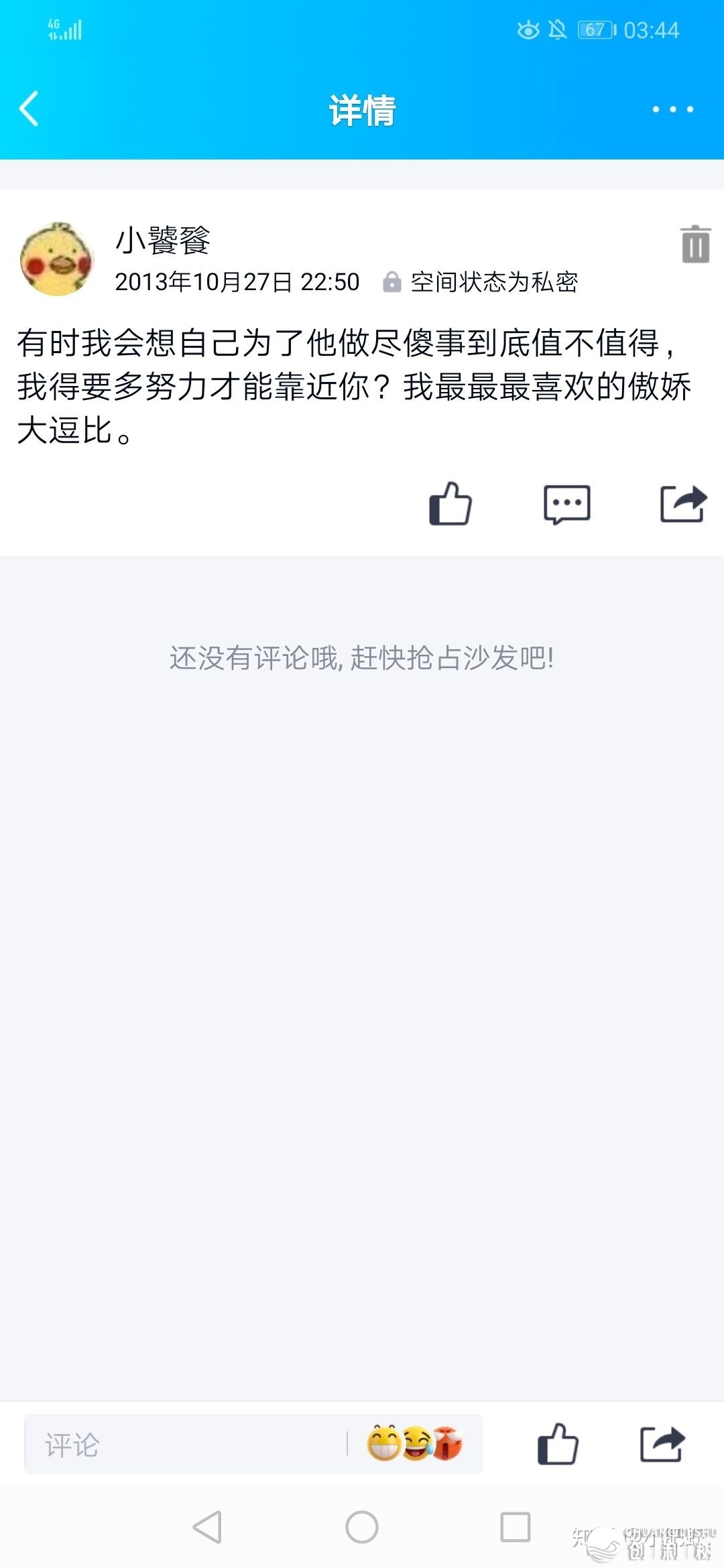The height and width of the screenshot is (1568, 724).
Task: Tap the system back triangle button
Action: tap(207, 1528)
